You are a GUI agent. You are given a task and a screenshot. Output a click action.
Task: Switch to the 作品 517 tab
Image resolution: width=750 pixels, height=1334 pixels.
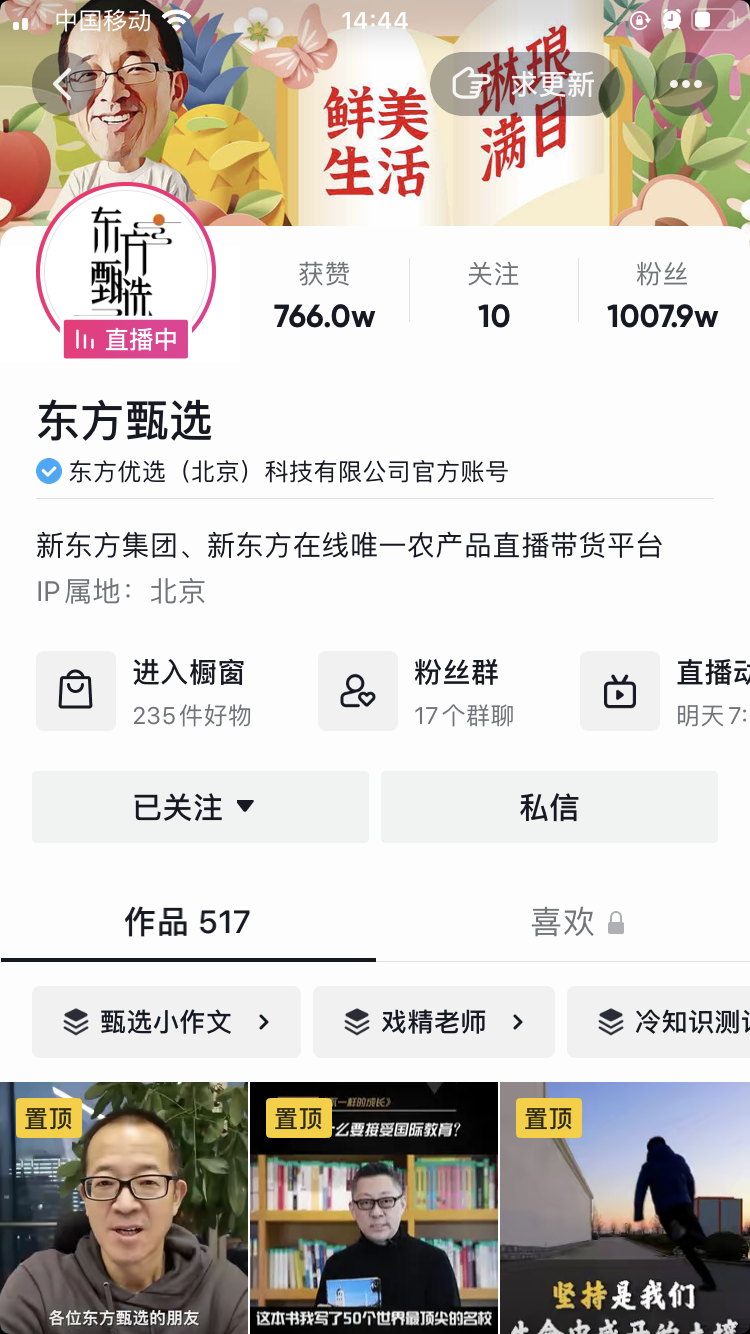pos(188,922)
